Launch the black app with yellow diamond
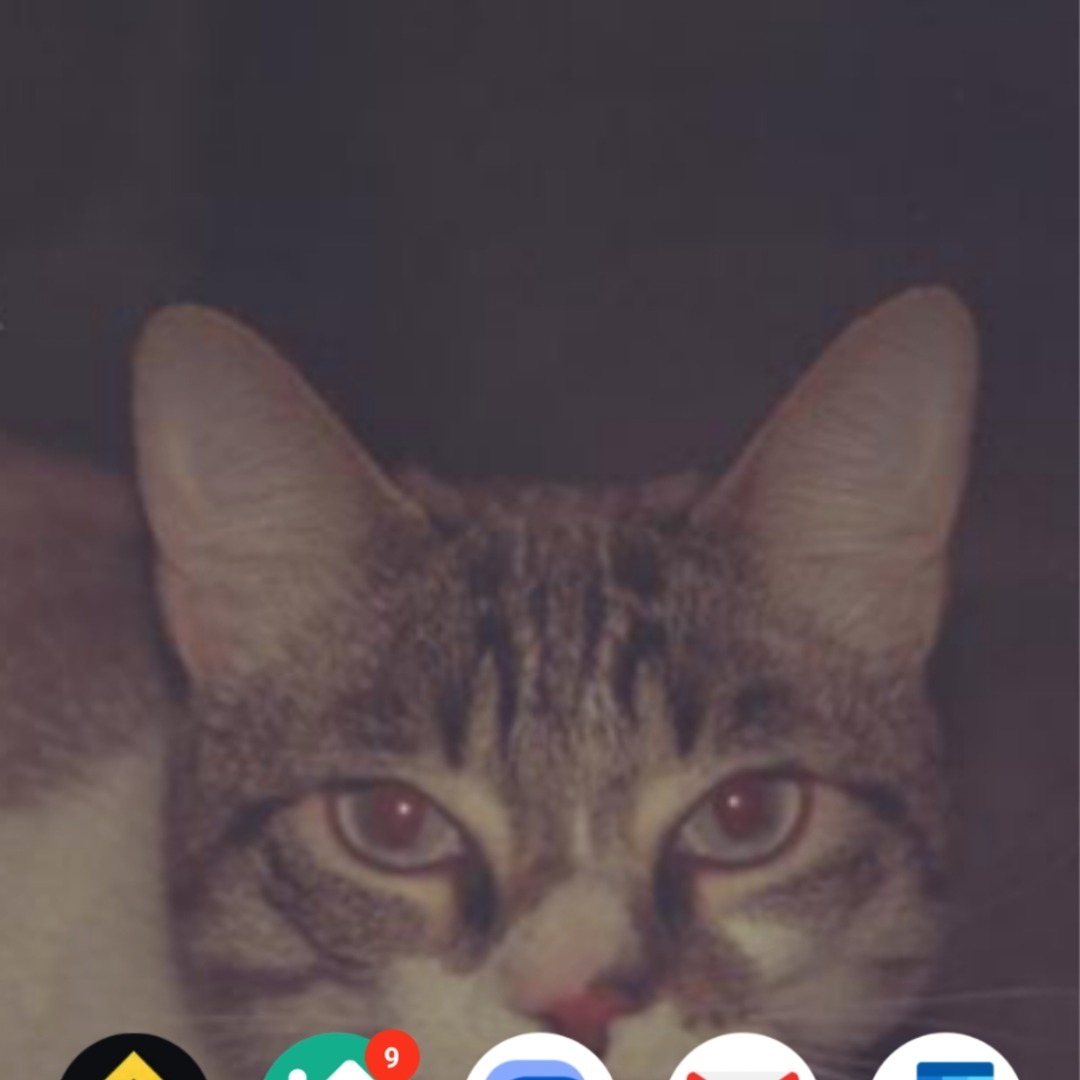Image resolution: width=1080 pixels, height=1080 pixels. click(134, 1061)
